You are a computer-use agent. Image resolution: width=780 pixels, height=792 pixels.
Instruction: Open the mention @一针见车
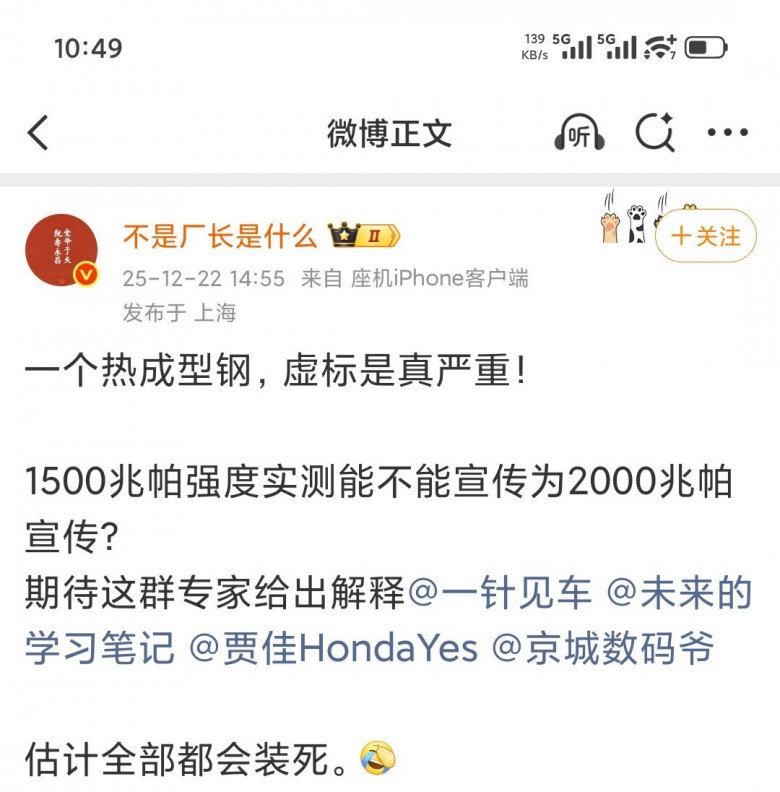click(501, 593)
